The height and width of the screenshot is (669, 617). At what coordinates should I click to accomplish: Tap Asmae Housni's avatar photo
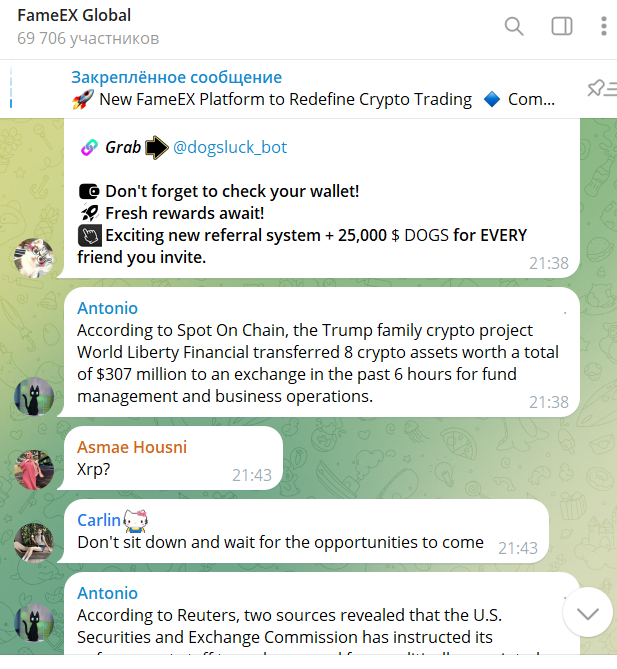[x=34, y=469]
